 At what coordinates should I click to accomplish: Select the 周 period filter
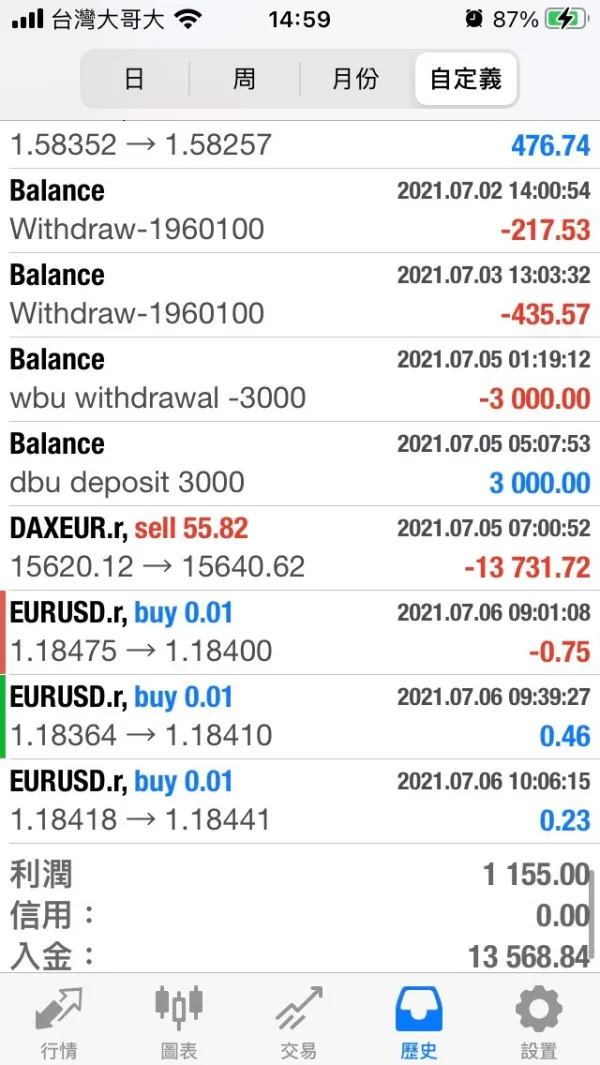[x=244, y=79]
